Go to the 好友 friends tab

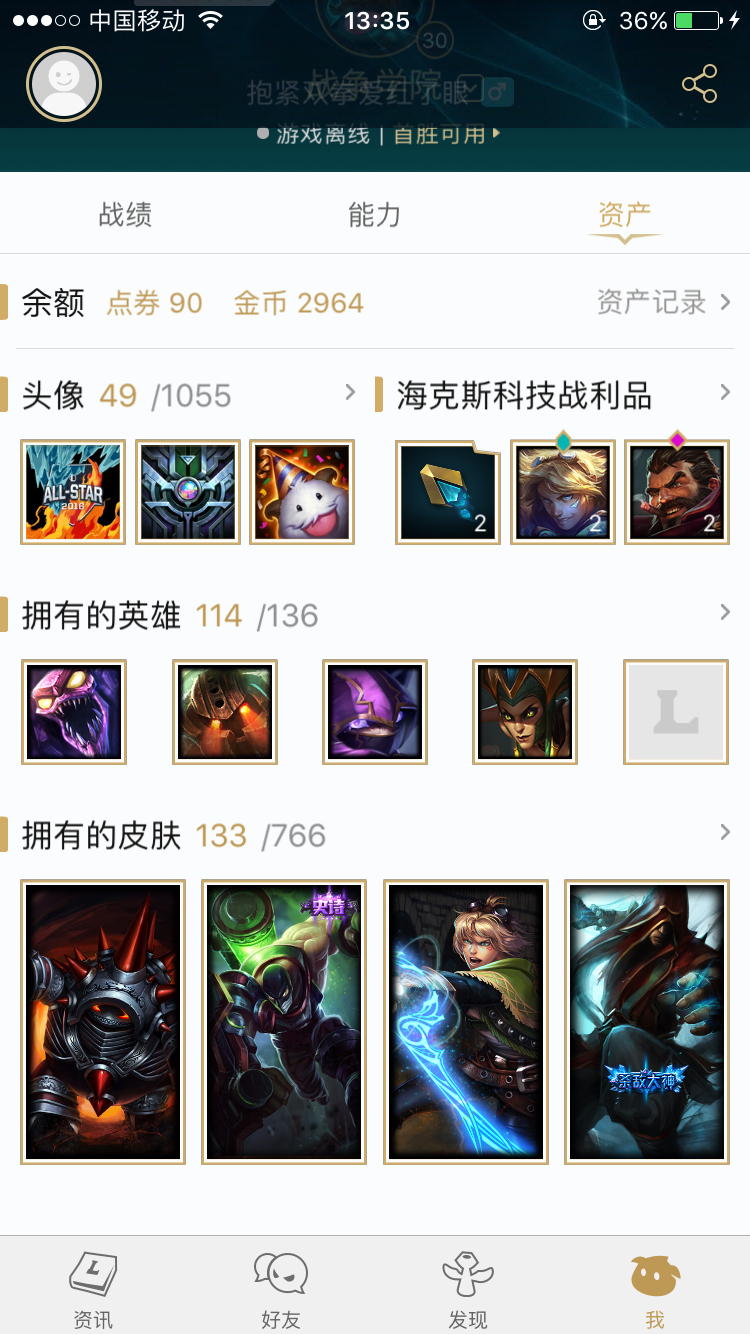(x=281, y=1288)
